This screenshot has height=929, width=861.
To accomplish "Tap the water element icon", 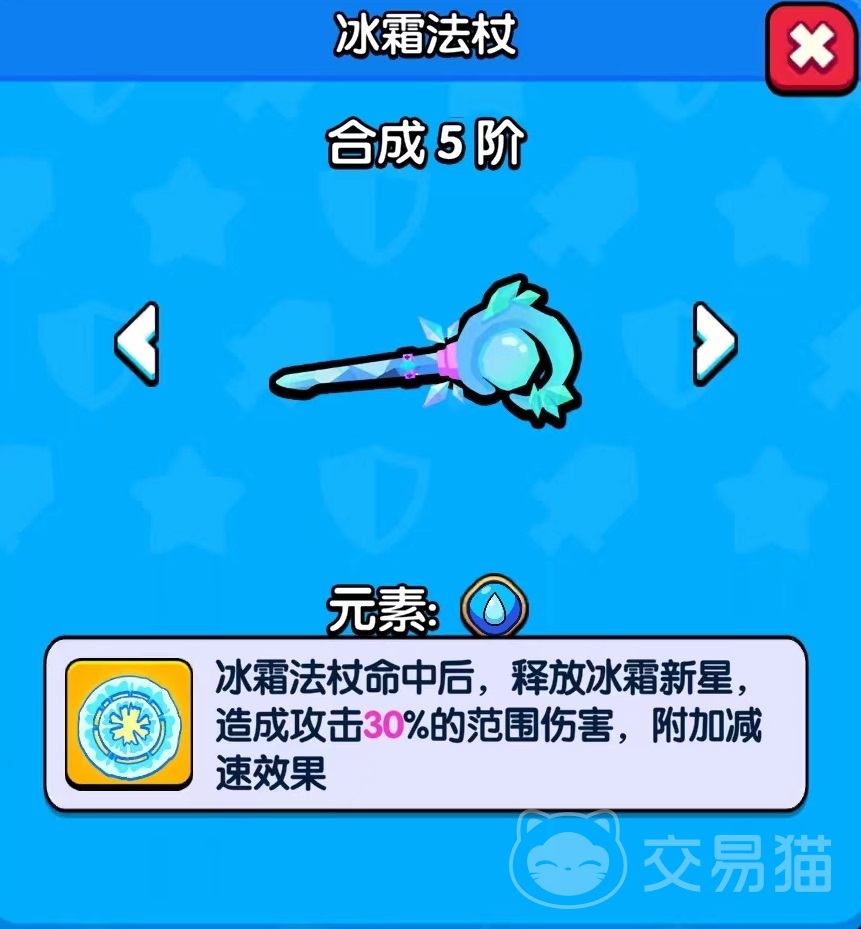I will 494,608.
